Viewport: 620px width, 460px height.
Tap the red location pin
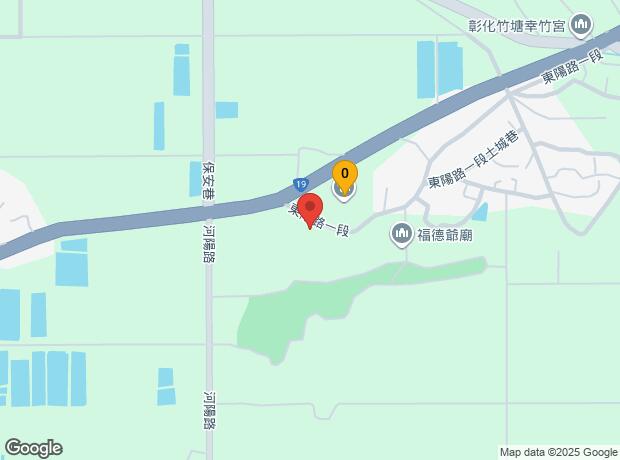310,210
